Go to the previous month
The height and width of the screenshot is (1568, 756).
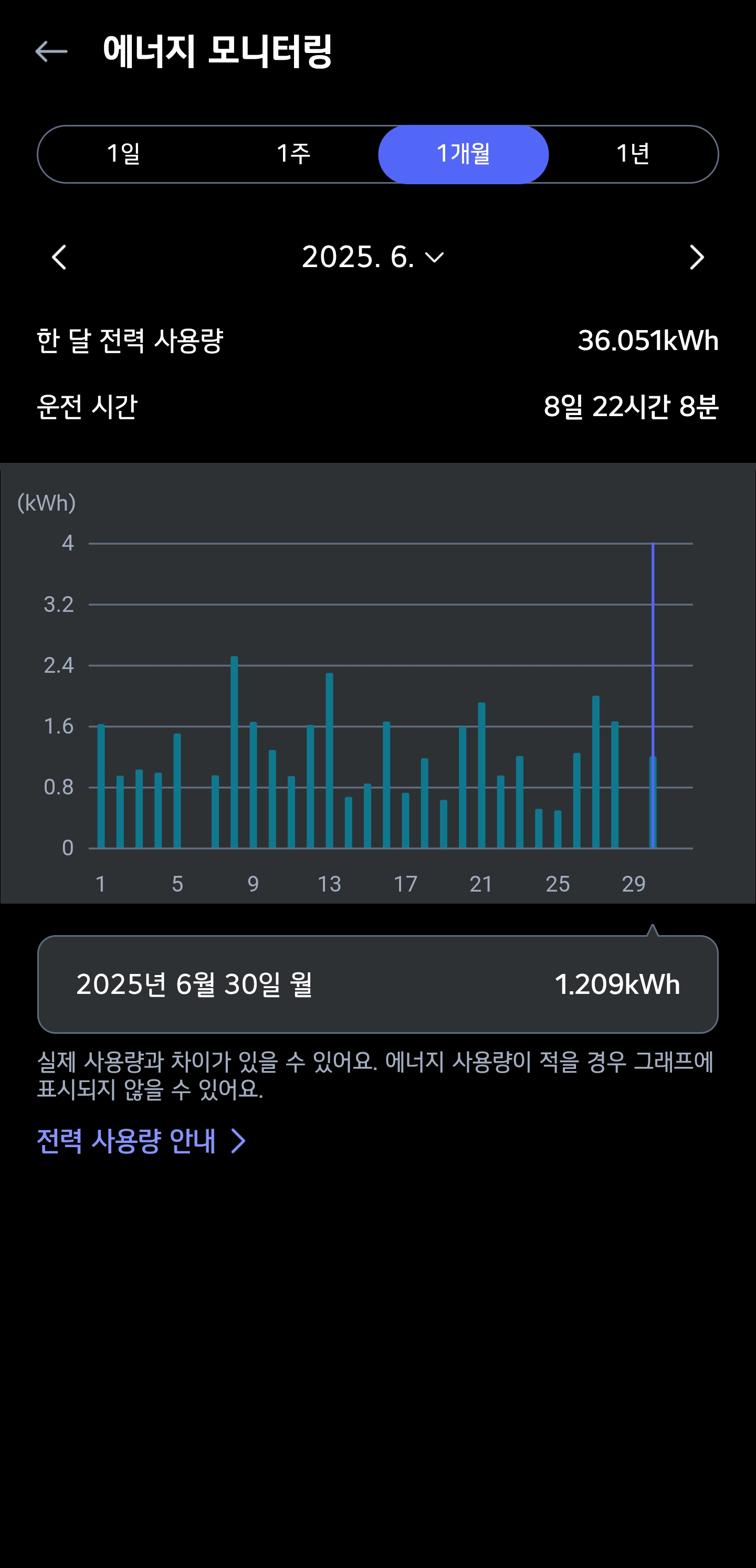click(x=59, y=258)
